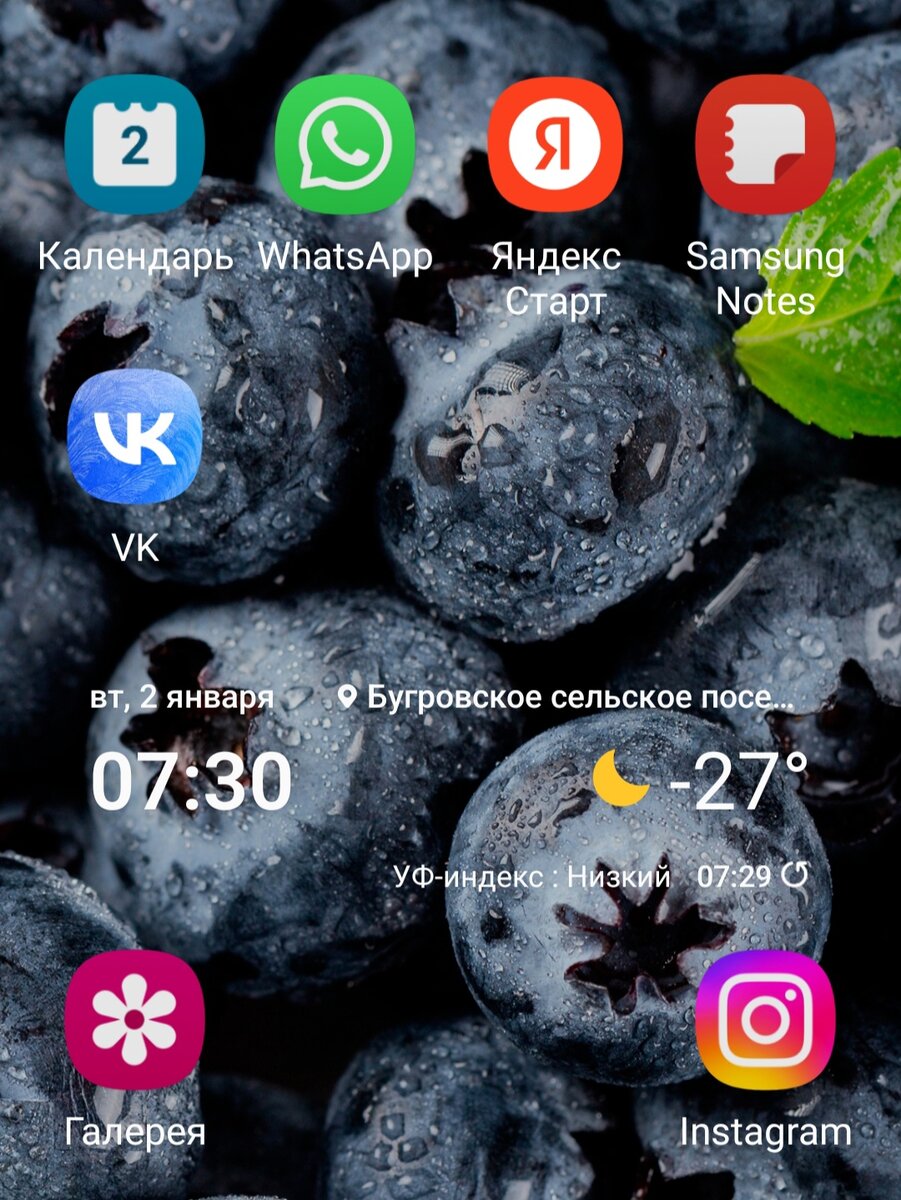Launch Instagram
Image resolution: width=901 pixels, height=1200 pixels.
pos(765,1019)
